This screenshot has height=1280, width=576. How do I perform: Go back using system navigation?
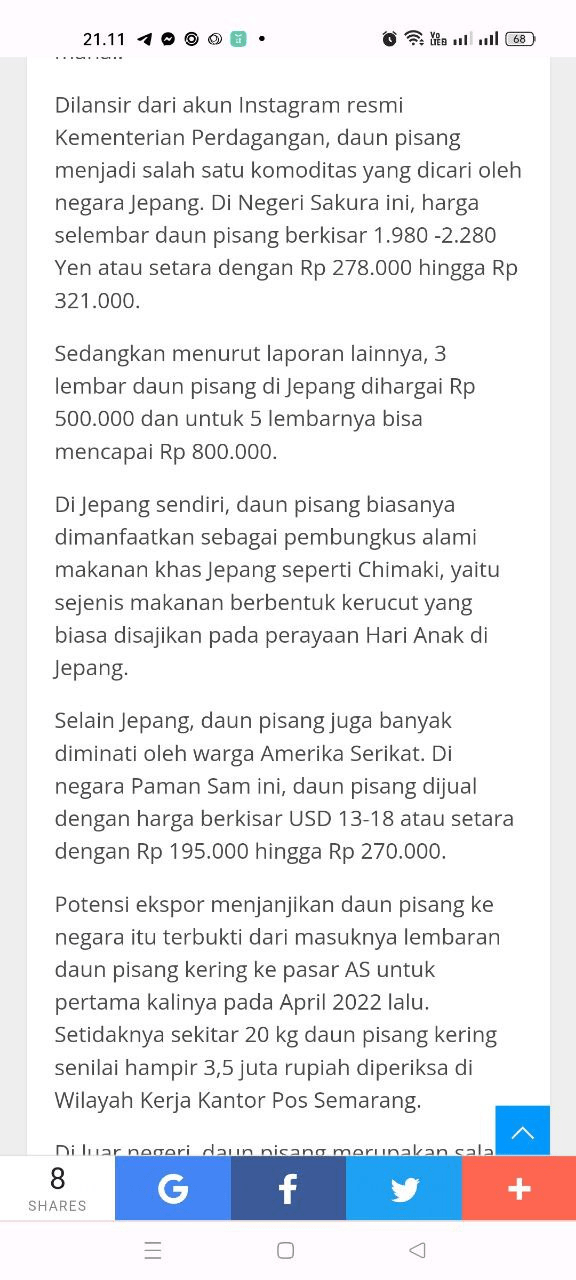point(418,1250)
